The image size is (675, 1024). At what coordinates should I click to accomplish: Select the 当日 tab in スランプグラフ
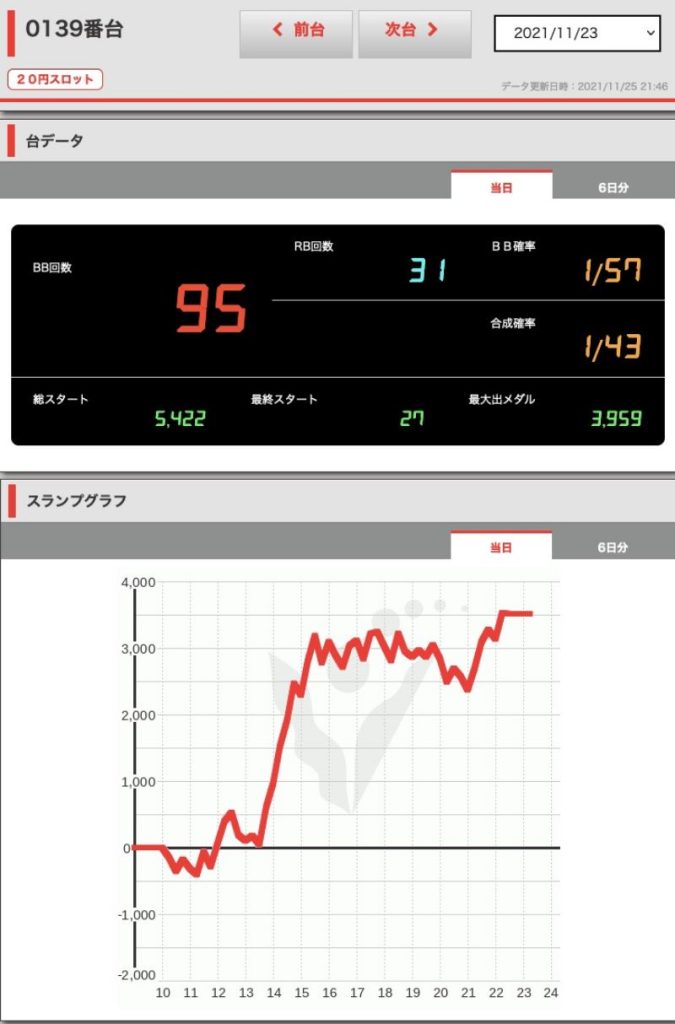(501, 547)
